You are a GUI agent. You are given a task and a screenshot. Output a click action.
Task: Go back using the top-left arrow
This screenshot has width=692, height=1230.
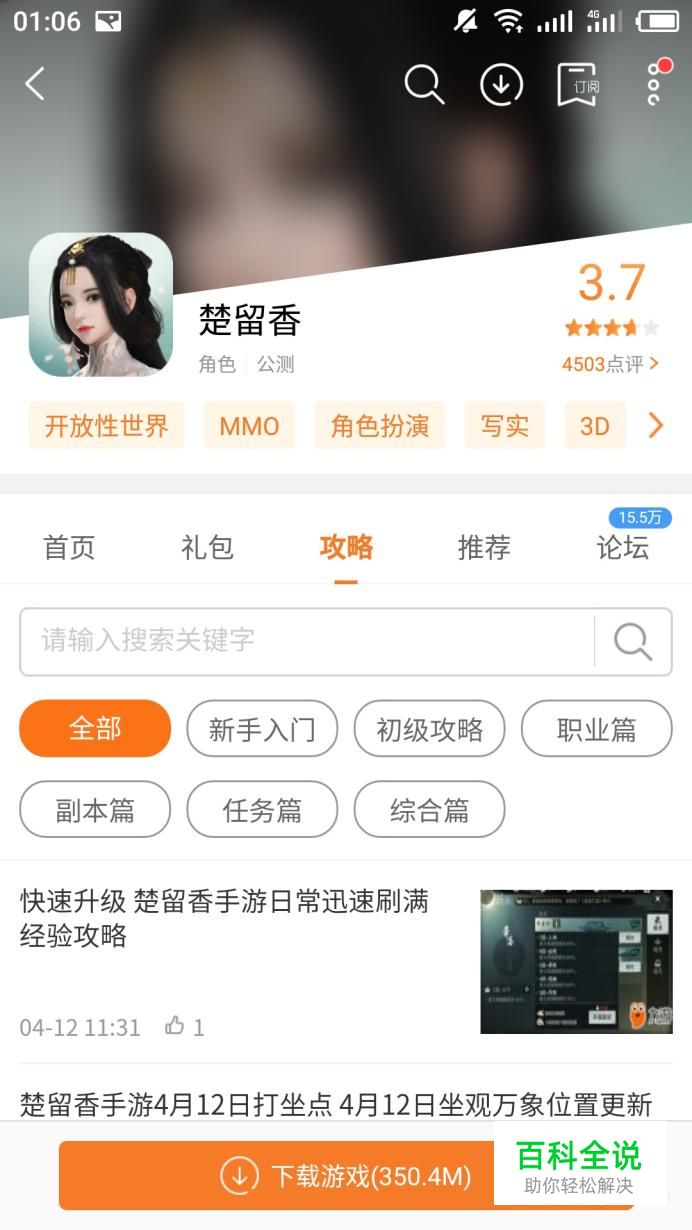tap(35, 84)
